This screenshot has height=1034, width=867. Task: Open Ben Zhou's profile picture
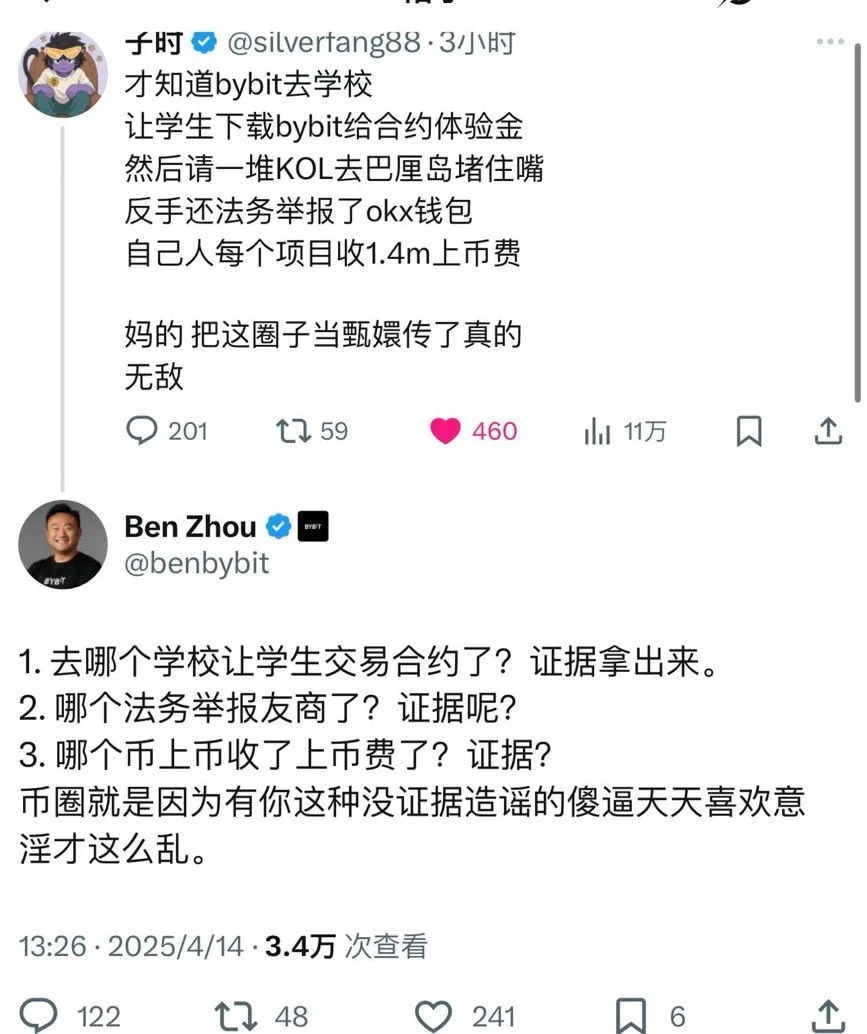62,545
